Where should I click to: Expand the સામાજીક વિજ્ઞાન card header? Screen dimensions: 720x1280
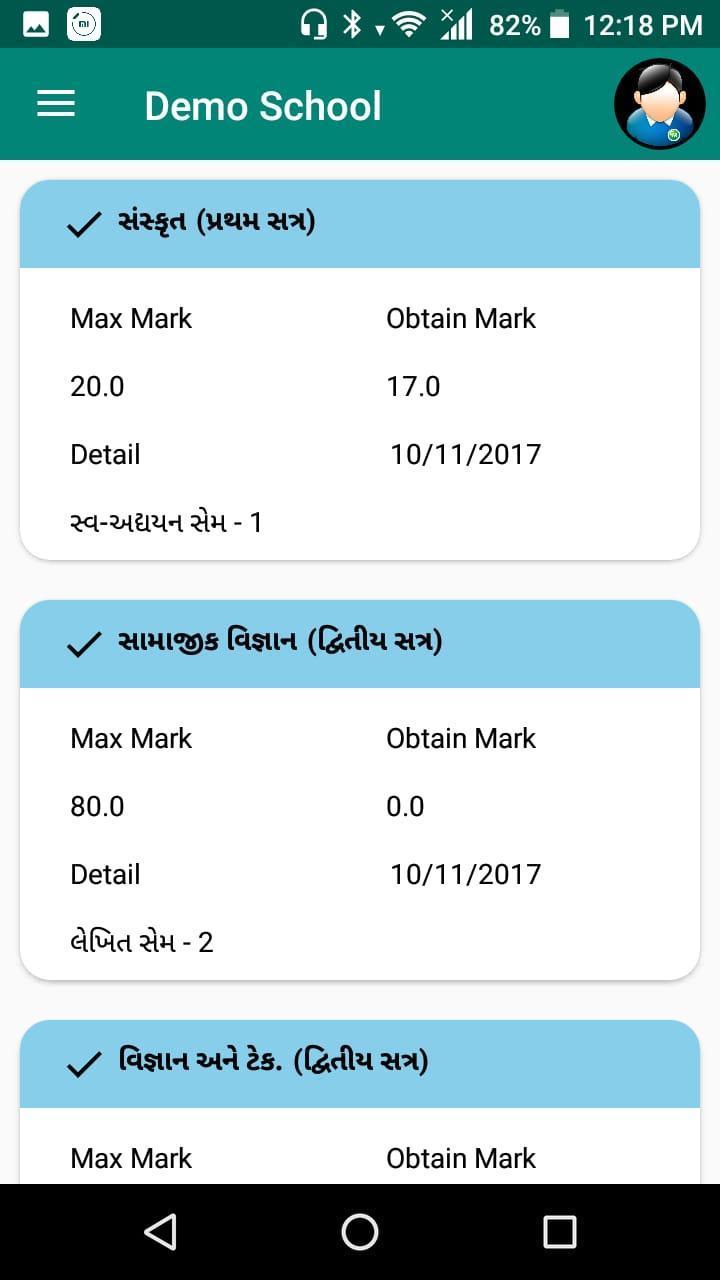point(360,644)
